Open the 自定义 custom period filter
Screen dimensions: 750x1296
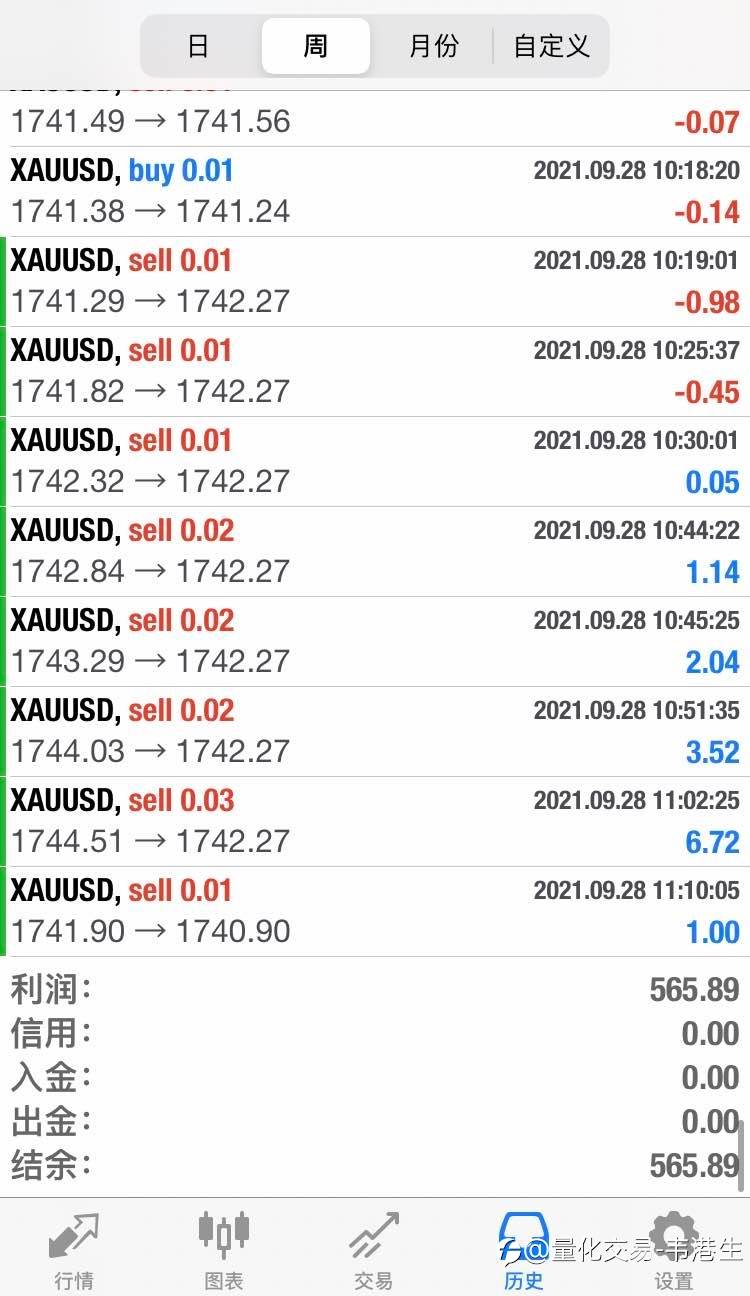pyautogui.click(x=551, y=46)
